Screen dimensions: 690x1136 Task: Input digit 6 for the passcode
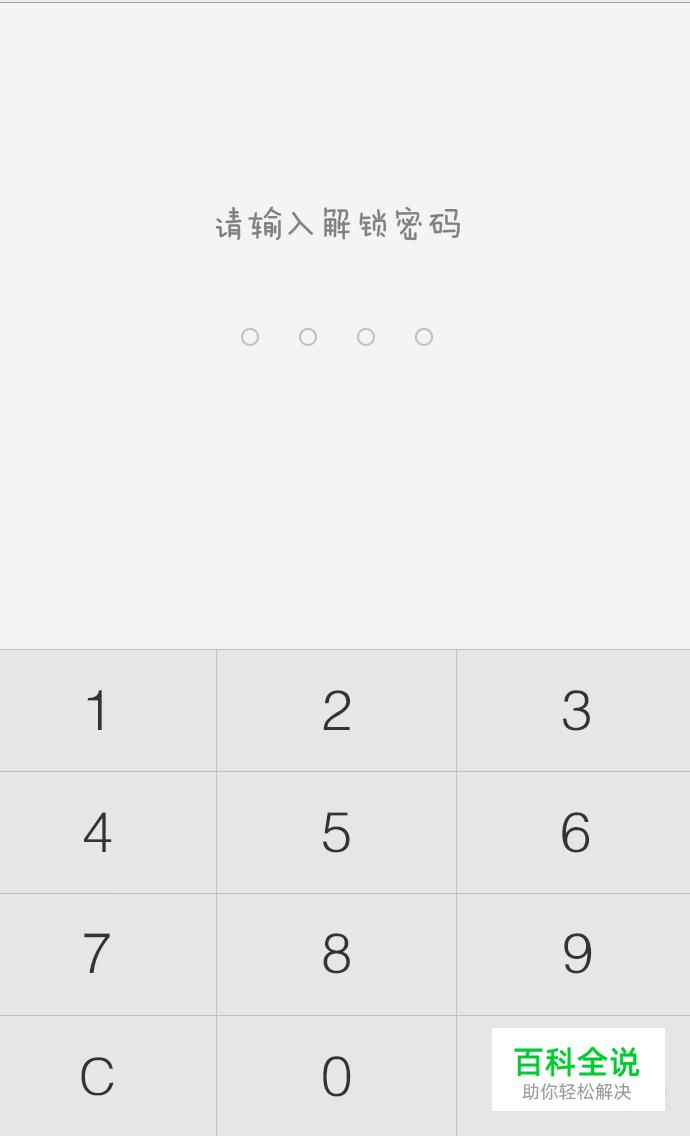[x=574, y=833]
